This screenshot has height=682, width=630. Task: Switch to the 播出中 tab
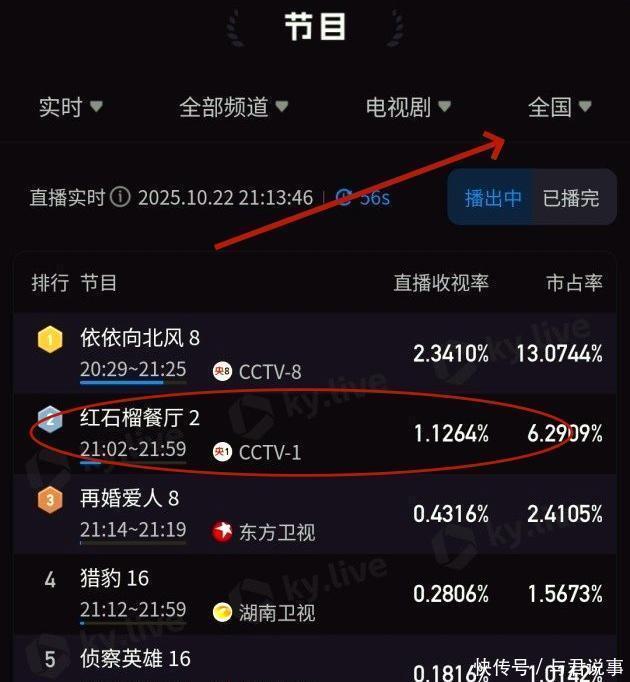[x=493, y=198]
